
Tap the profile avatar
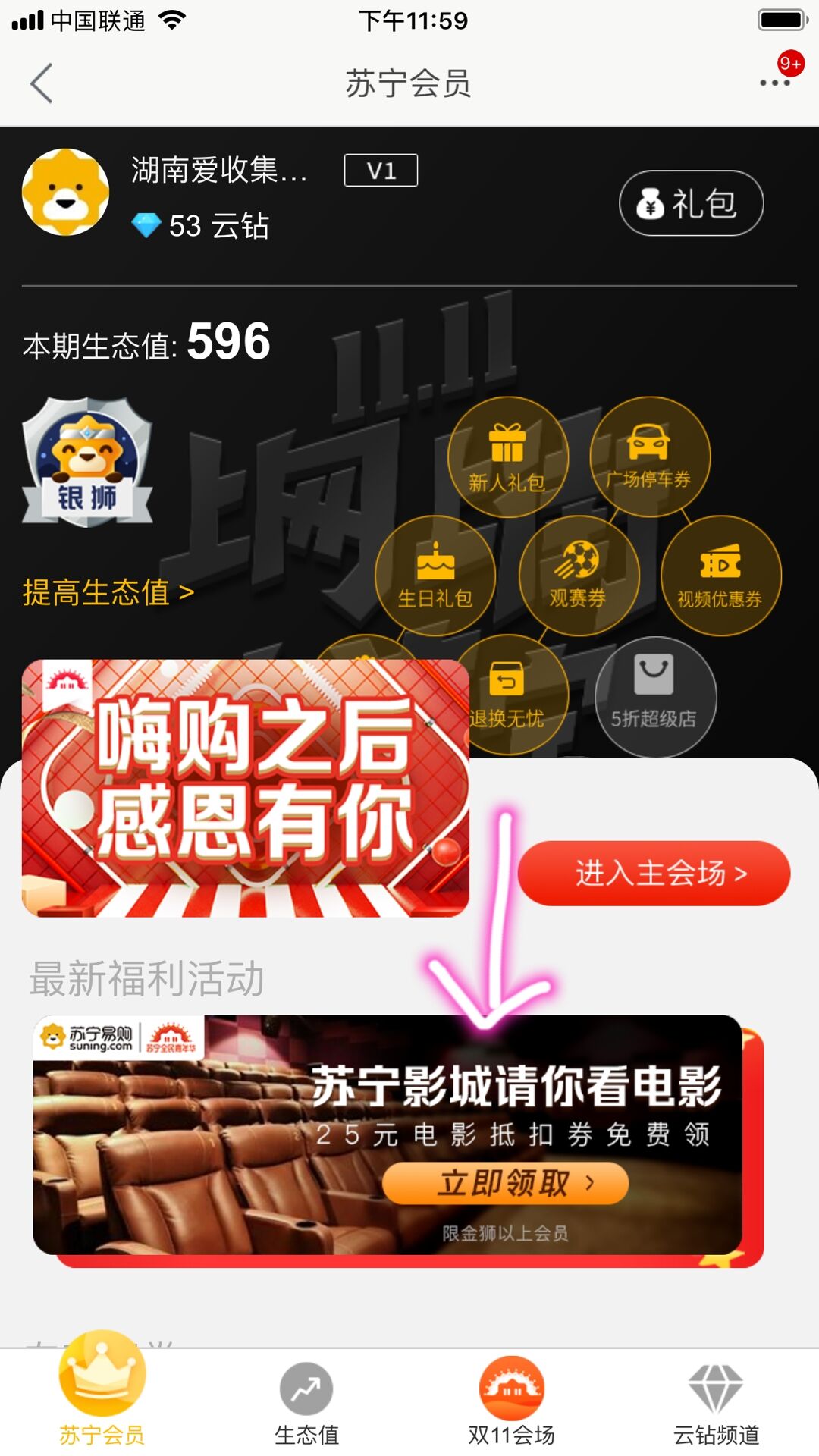[66, 193]
